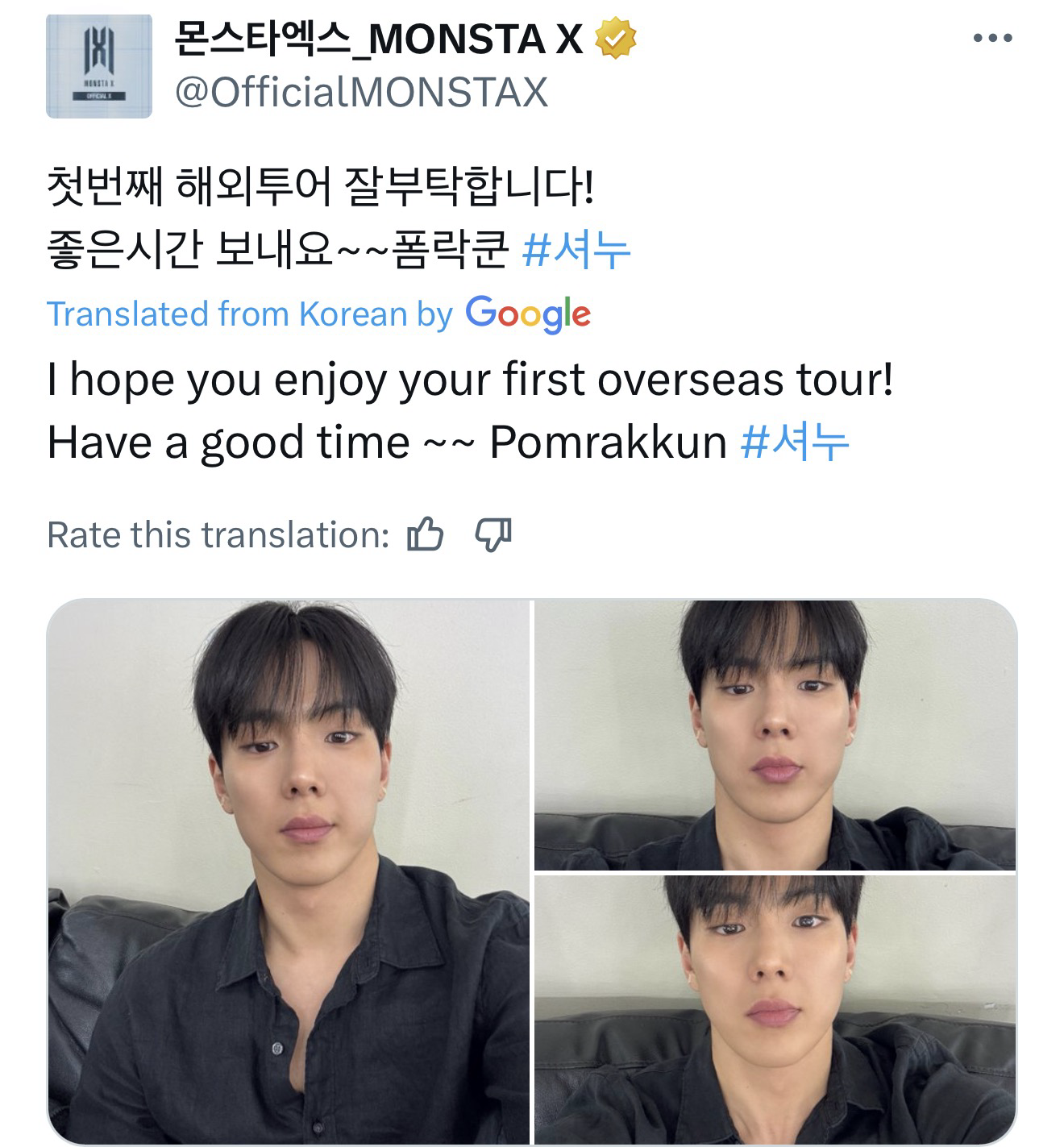Click the gold verified badge next to MONSTA X

click(617, 36)
